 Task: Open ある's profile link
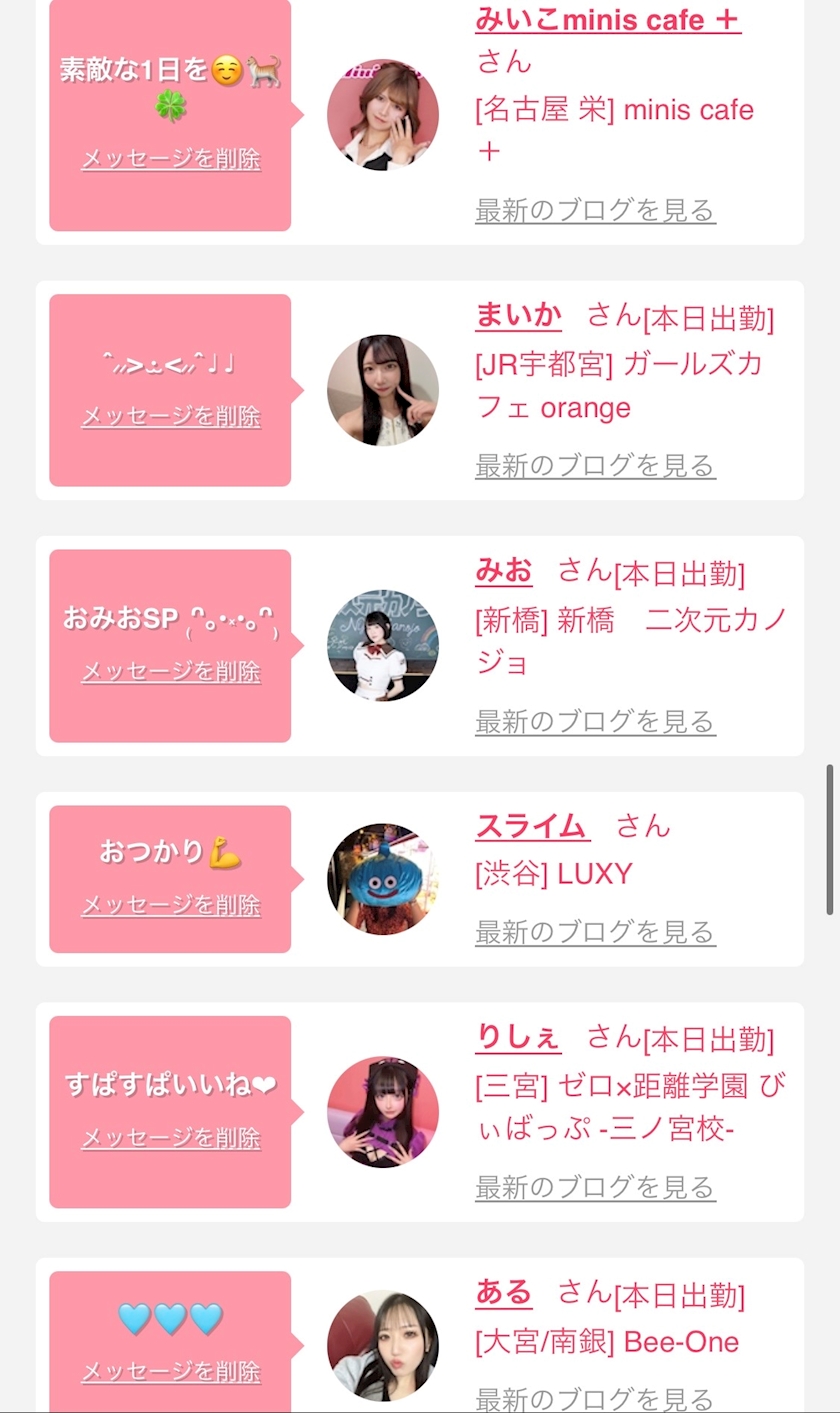(504, 1293)
